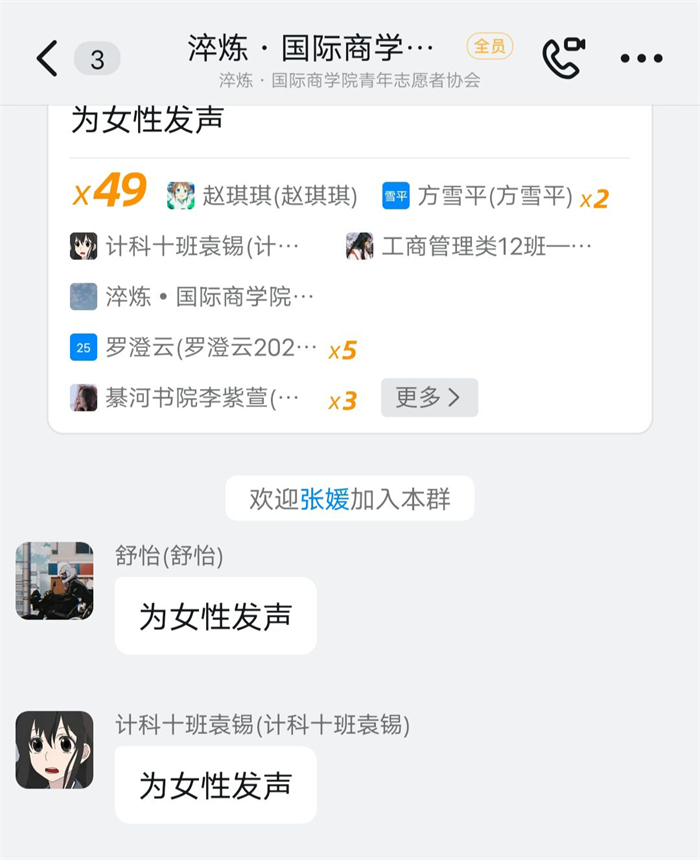Image resolution: width=700 pixels, height=860 pixels.
Task: Open 张媛's profile from the welcome message
Action: (x=324, y=499)
